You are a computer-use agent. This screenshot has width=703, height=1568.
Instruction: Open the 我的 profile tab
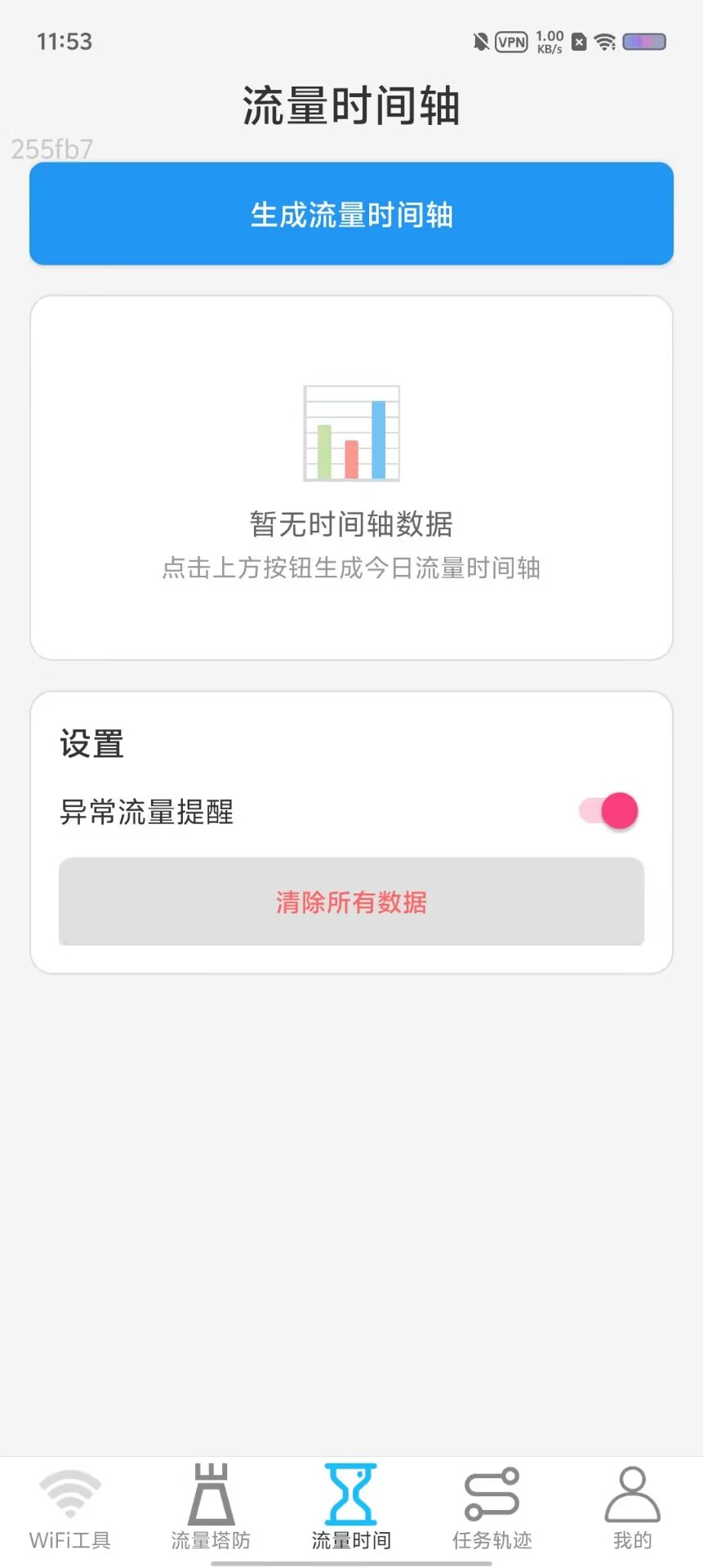pyautogui.click(x=632, y=1509)
